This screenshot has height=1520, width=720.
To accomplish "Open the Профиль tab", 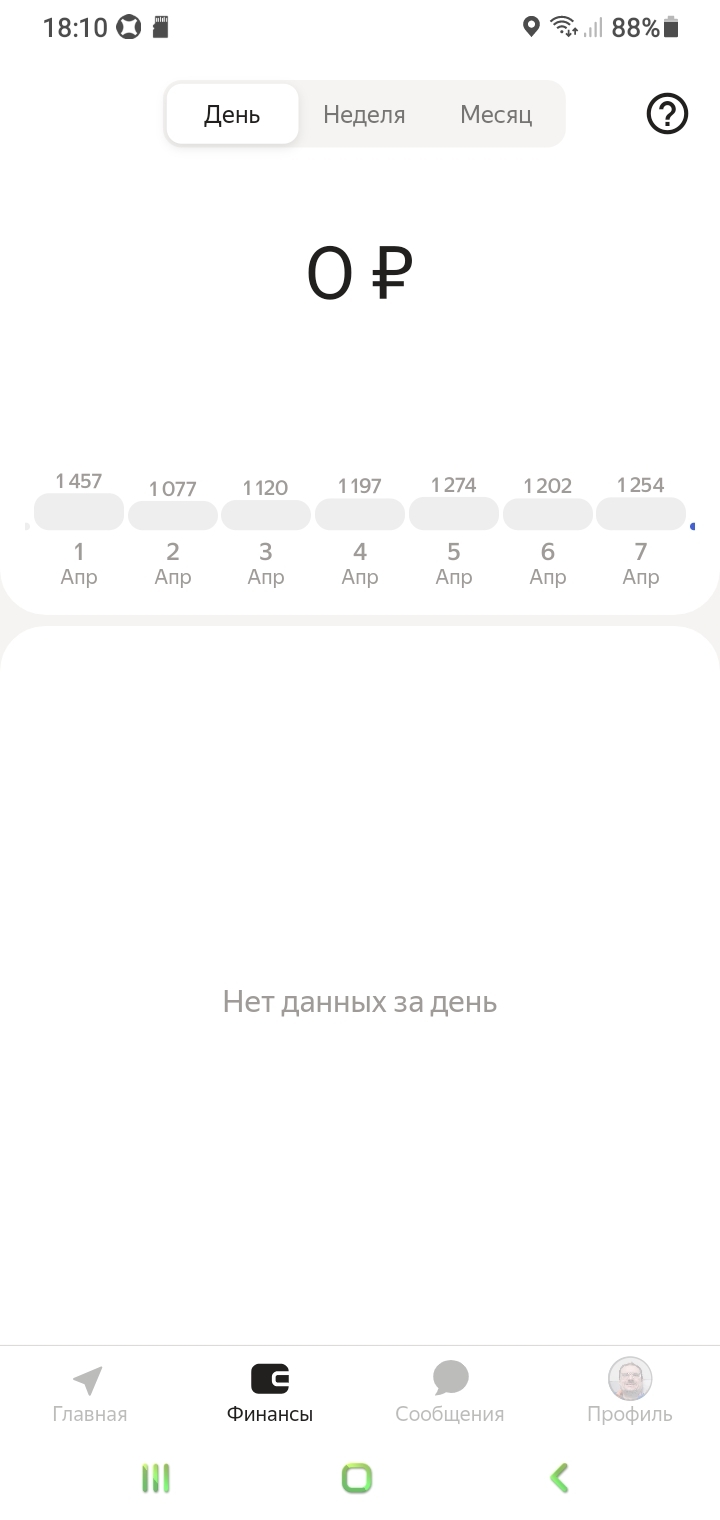I will click(630, 1393).
